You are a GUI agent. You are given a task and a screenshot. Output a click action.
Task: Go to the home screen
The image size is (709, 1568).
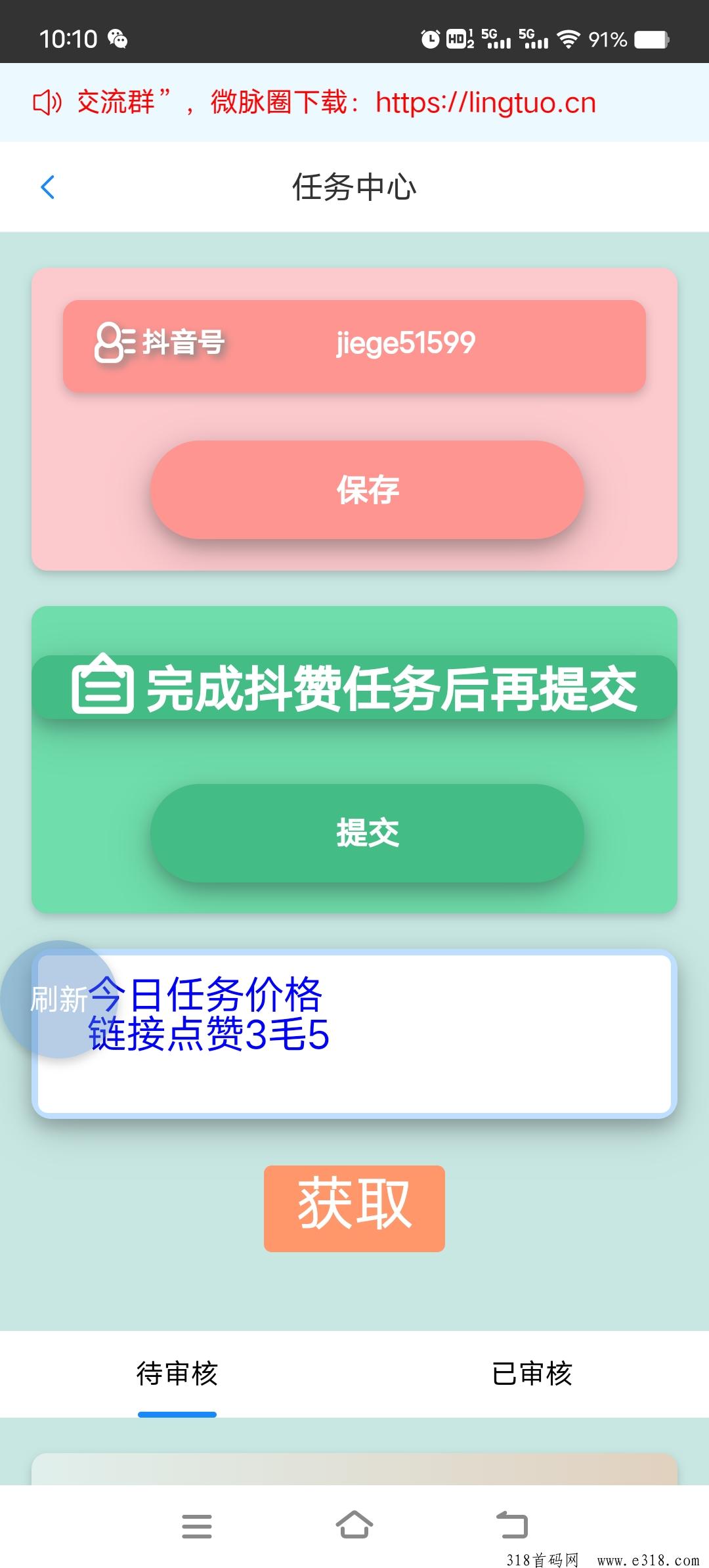pyautogui.click(x=354, y=1526)
